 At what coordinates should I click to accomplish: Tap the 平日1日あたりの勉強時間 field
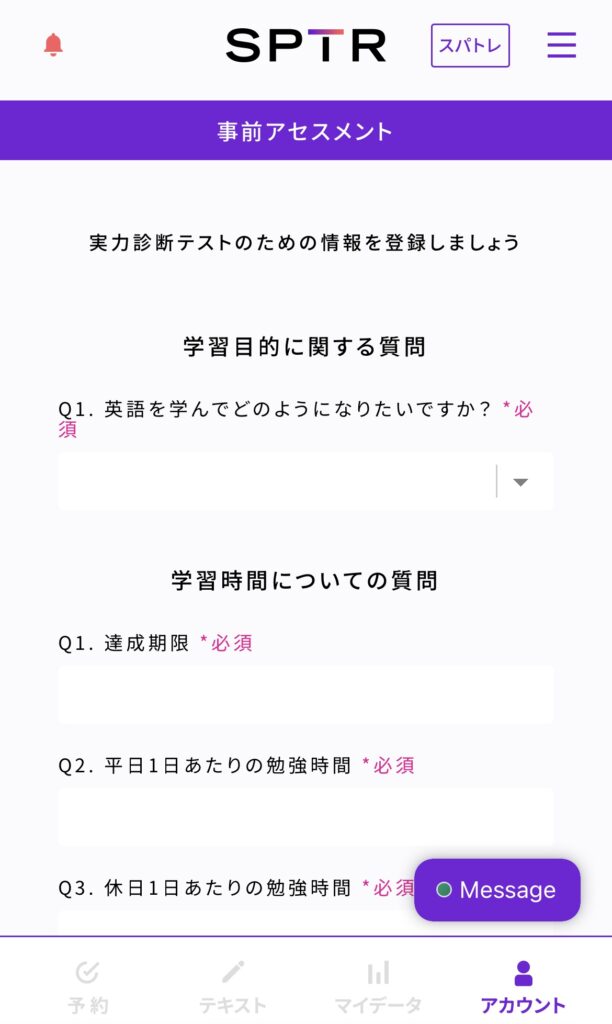pyautogui.click(x=306, y=817)
